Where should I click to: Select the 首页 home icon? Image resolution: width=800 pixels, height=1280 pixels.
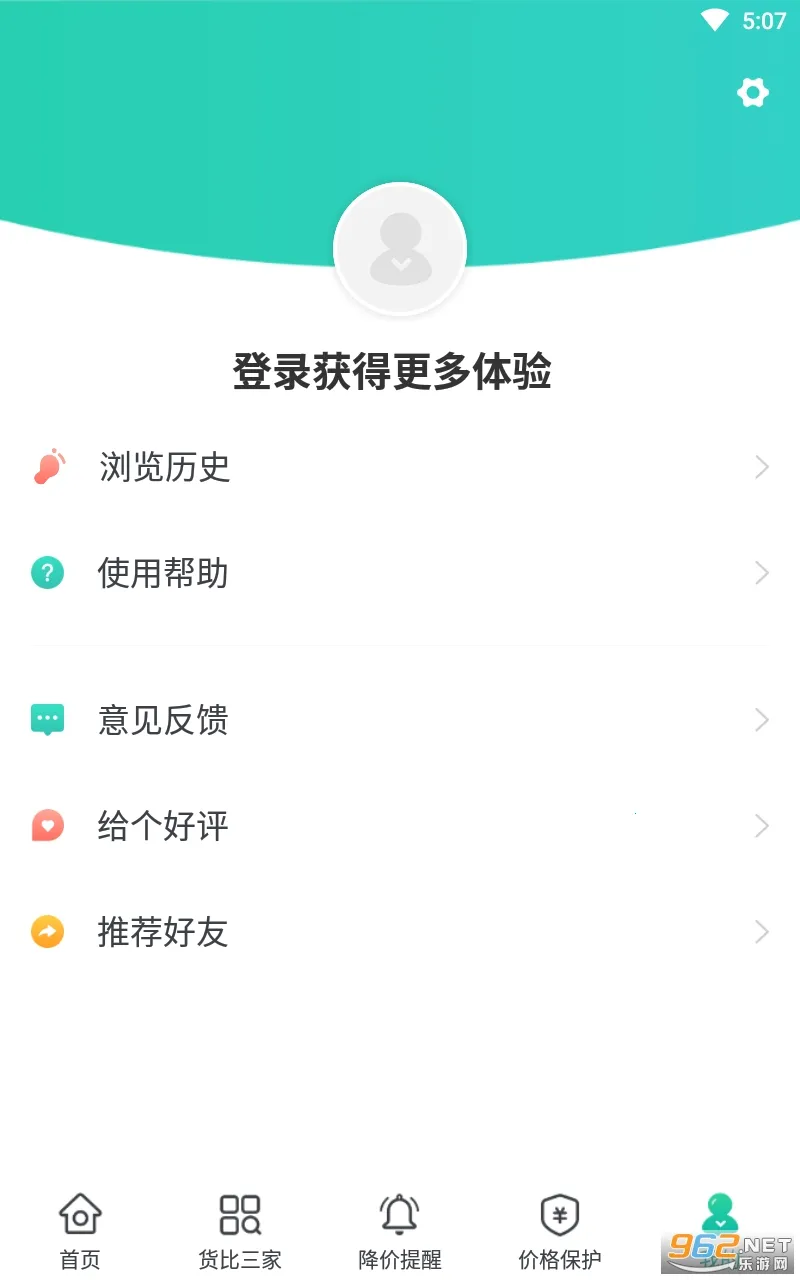pyautogui.click(x=80, y=1214)
